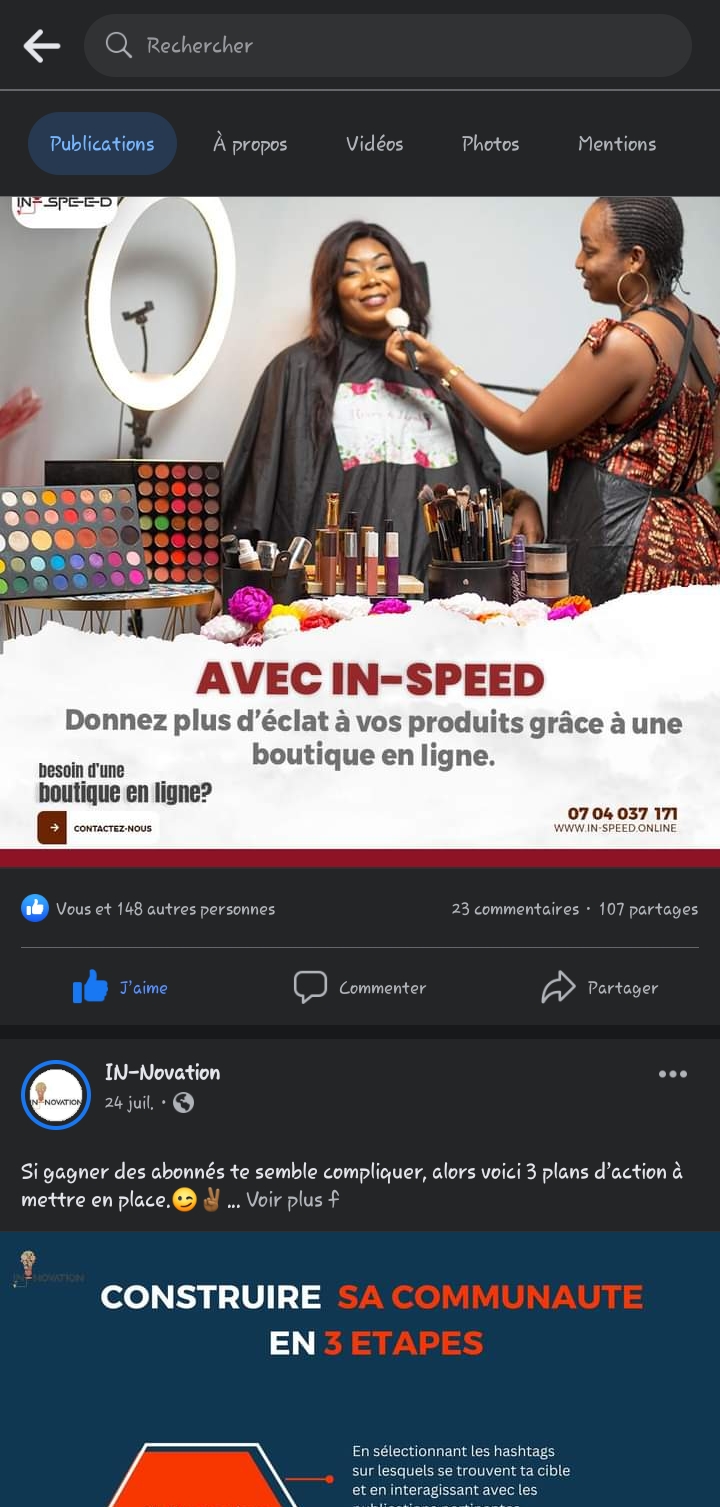The width and height of the screenshot is (720, 1507).
Task: Open the Photos tab
Action: (x=490, y=144)
